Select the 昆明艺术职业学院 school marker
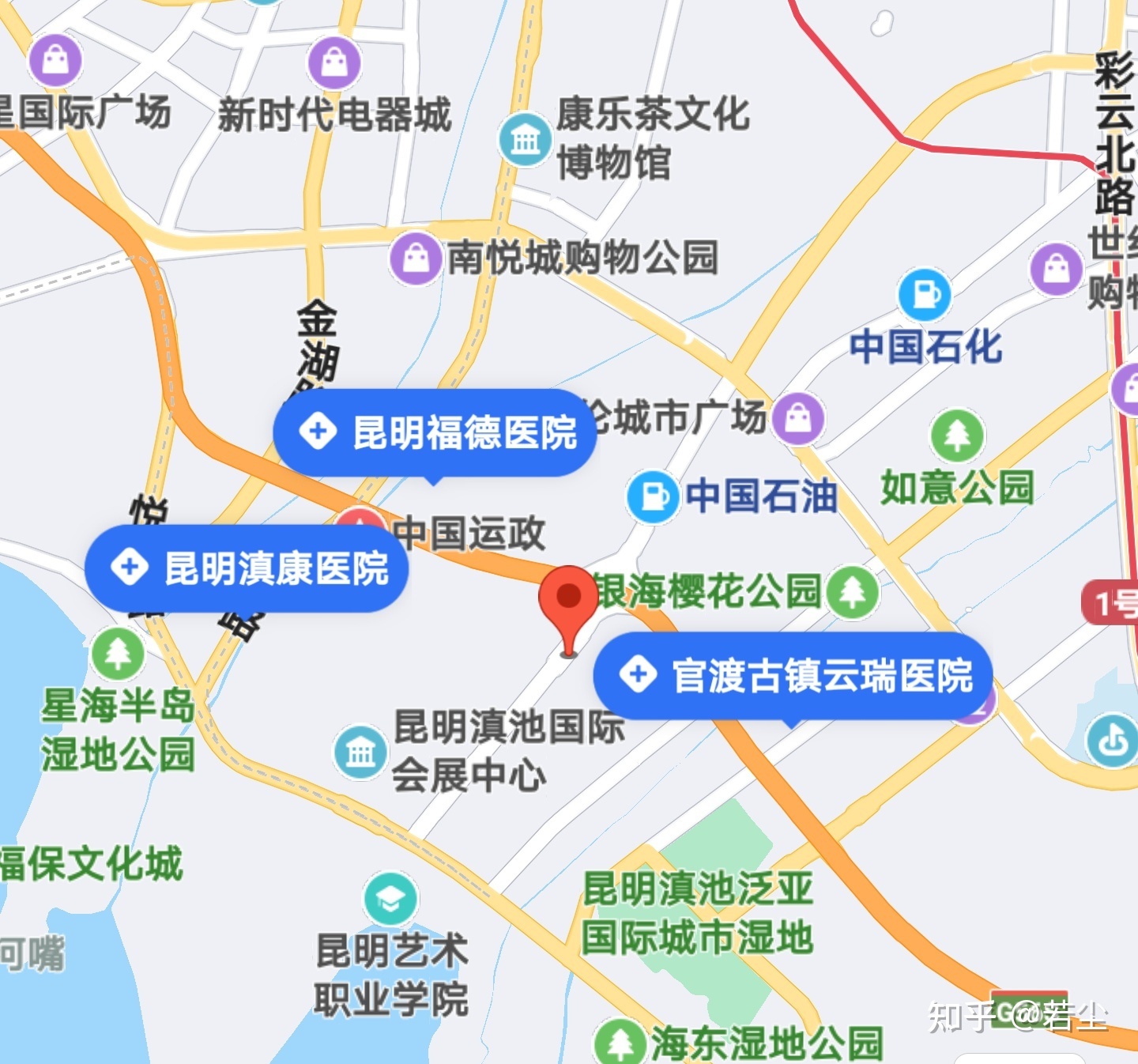 coord(390,900)
